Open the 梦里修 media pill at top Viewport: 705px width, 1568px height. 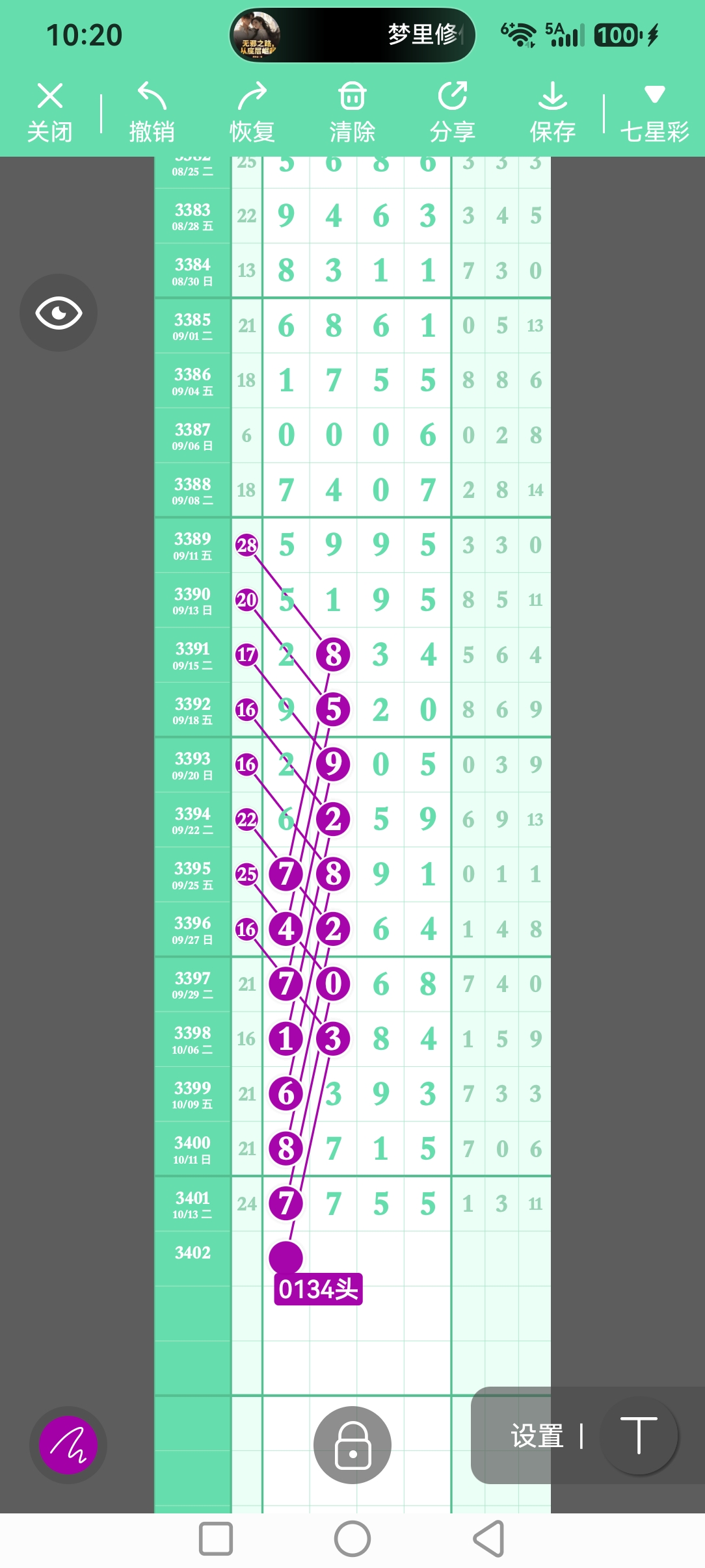click(352, 35)
